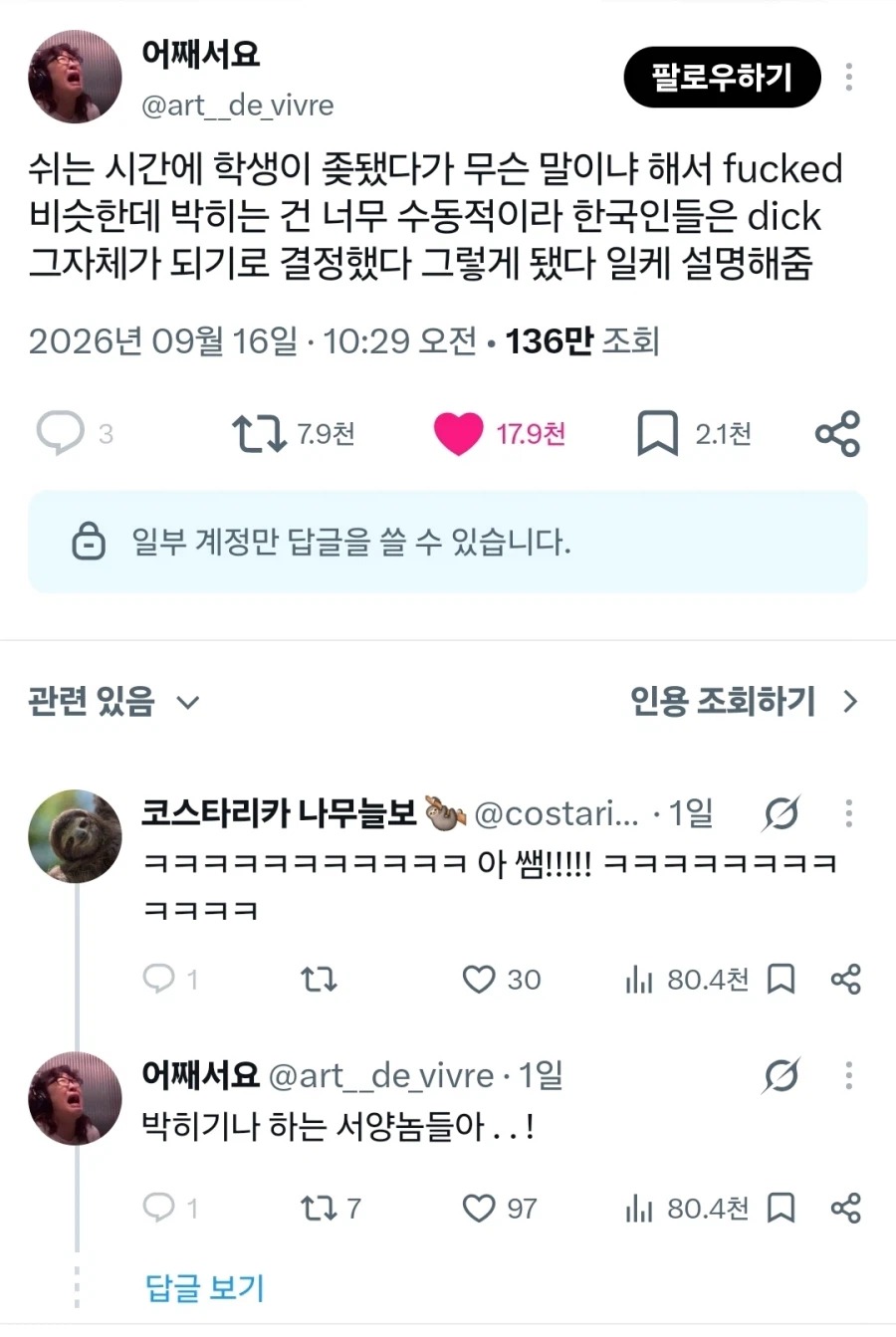The height and width of the screenshot is (1337, 896).
Task: Bookmark the main post with 2.1천 saves
Action: (657, 434)
